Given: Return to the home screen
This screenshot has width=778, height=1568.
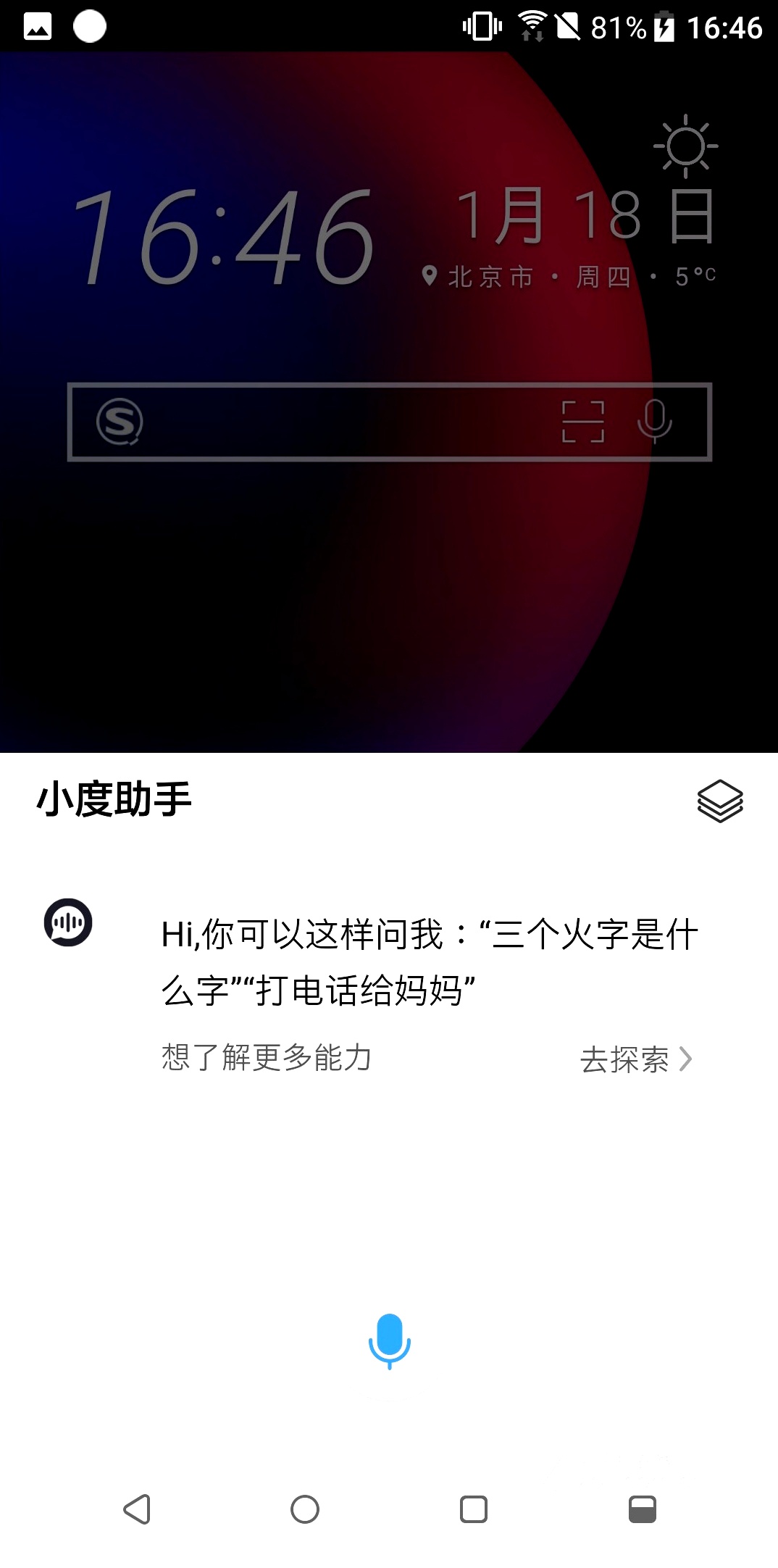Looking at the screenshot, I should (305, 1509).
